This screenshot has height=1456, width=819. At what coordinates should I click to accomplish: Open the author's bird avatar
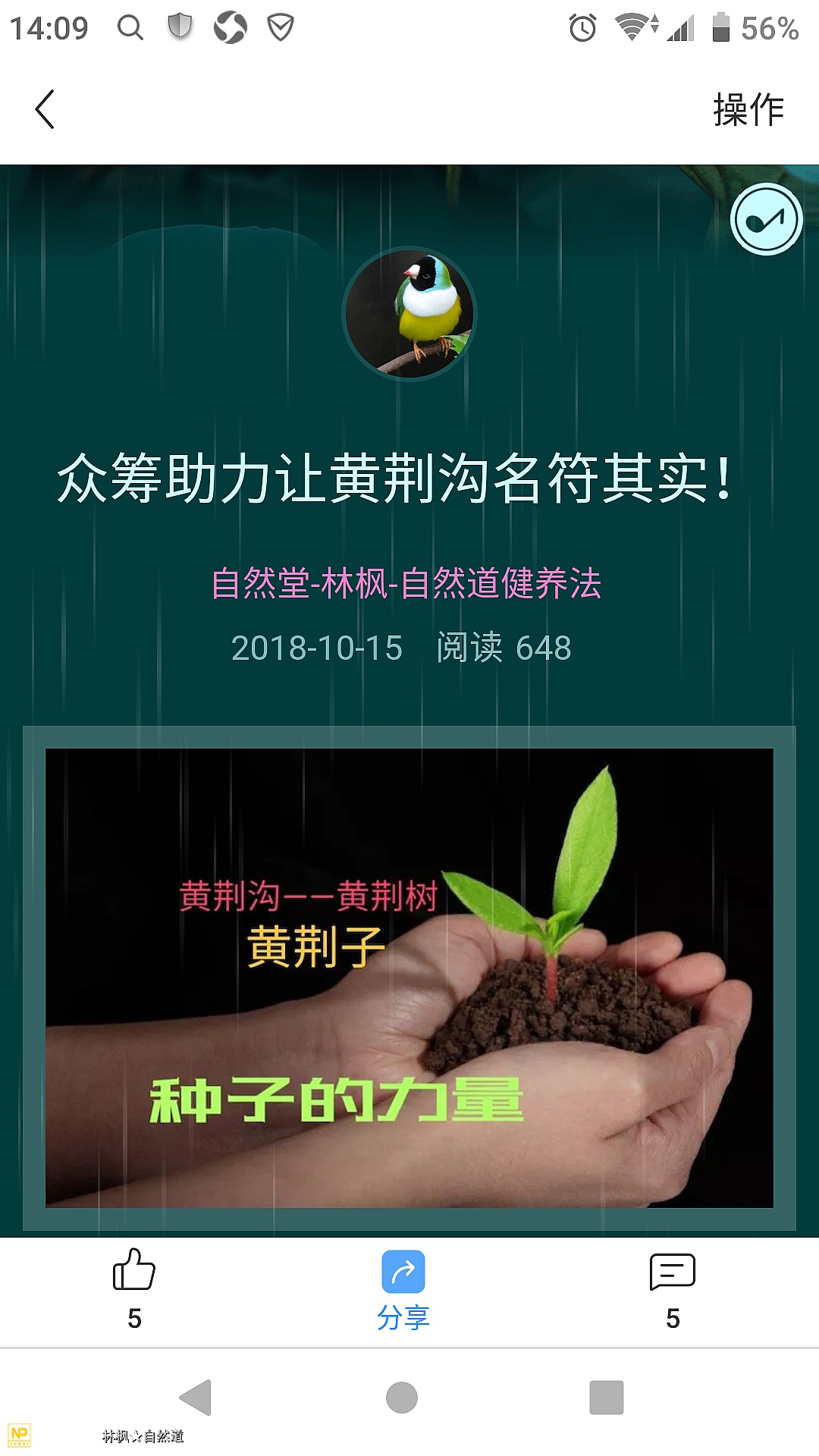pyautogui.click(x=409, y=313)
